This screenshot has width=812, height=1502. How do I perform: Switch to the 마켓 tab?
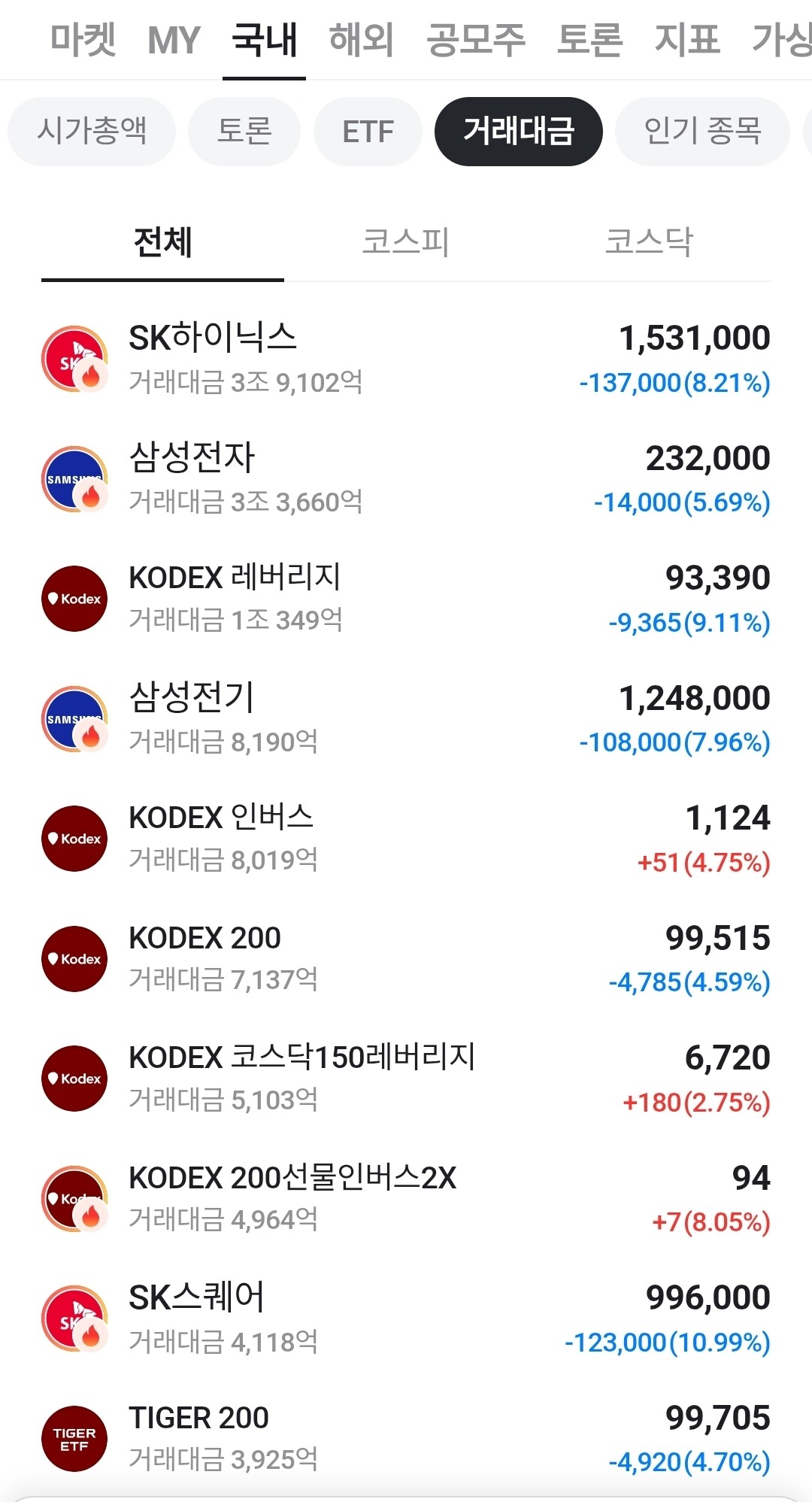pyautogui.click(x=83, y=39)
